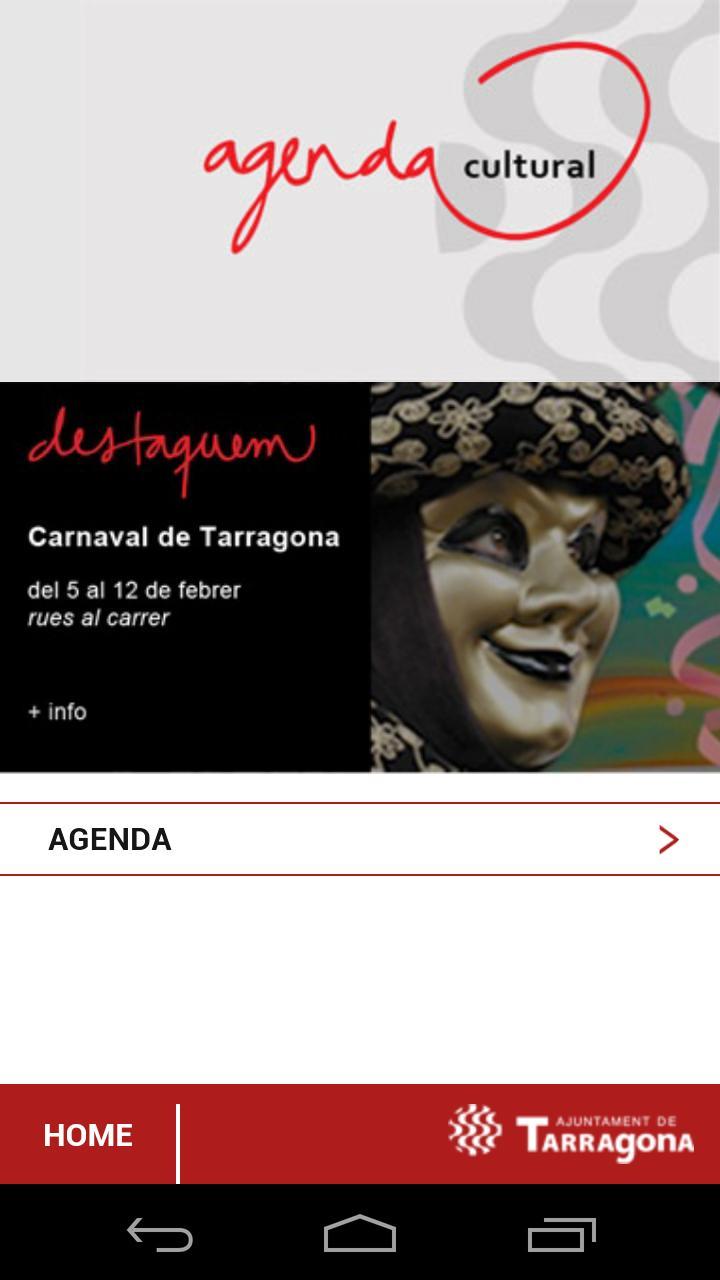Open + info for Carnaval de Tarragona
The image size is (720, 1280).
tap(57, 712)
